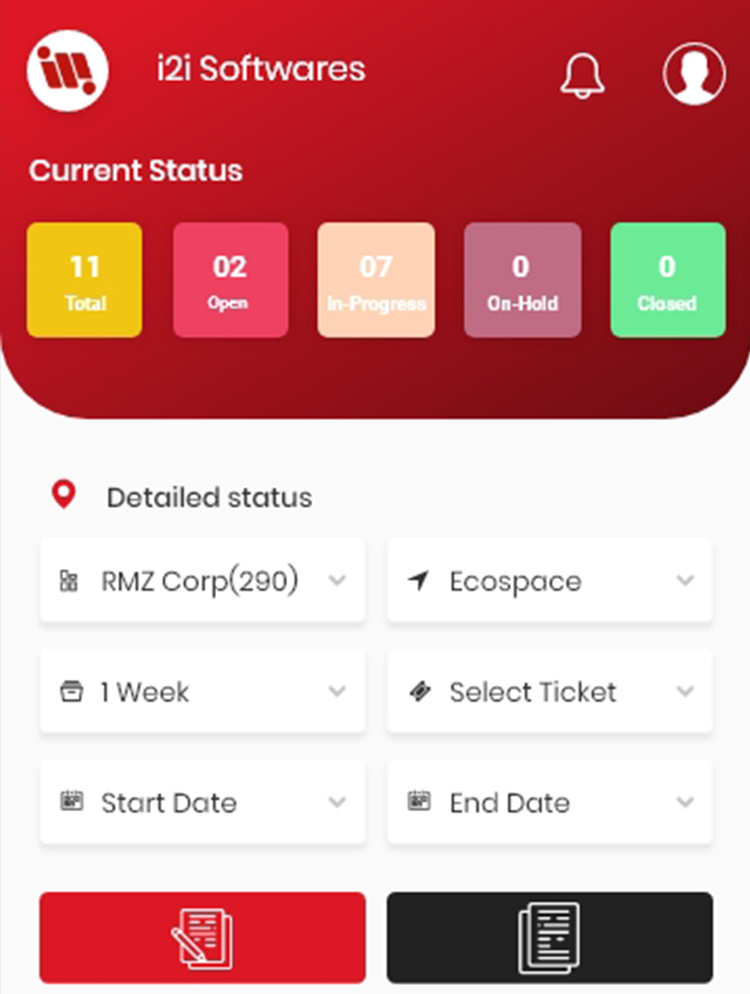Choose an End Date

pyautogui.click(x=550, y=803)
